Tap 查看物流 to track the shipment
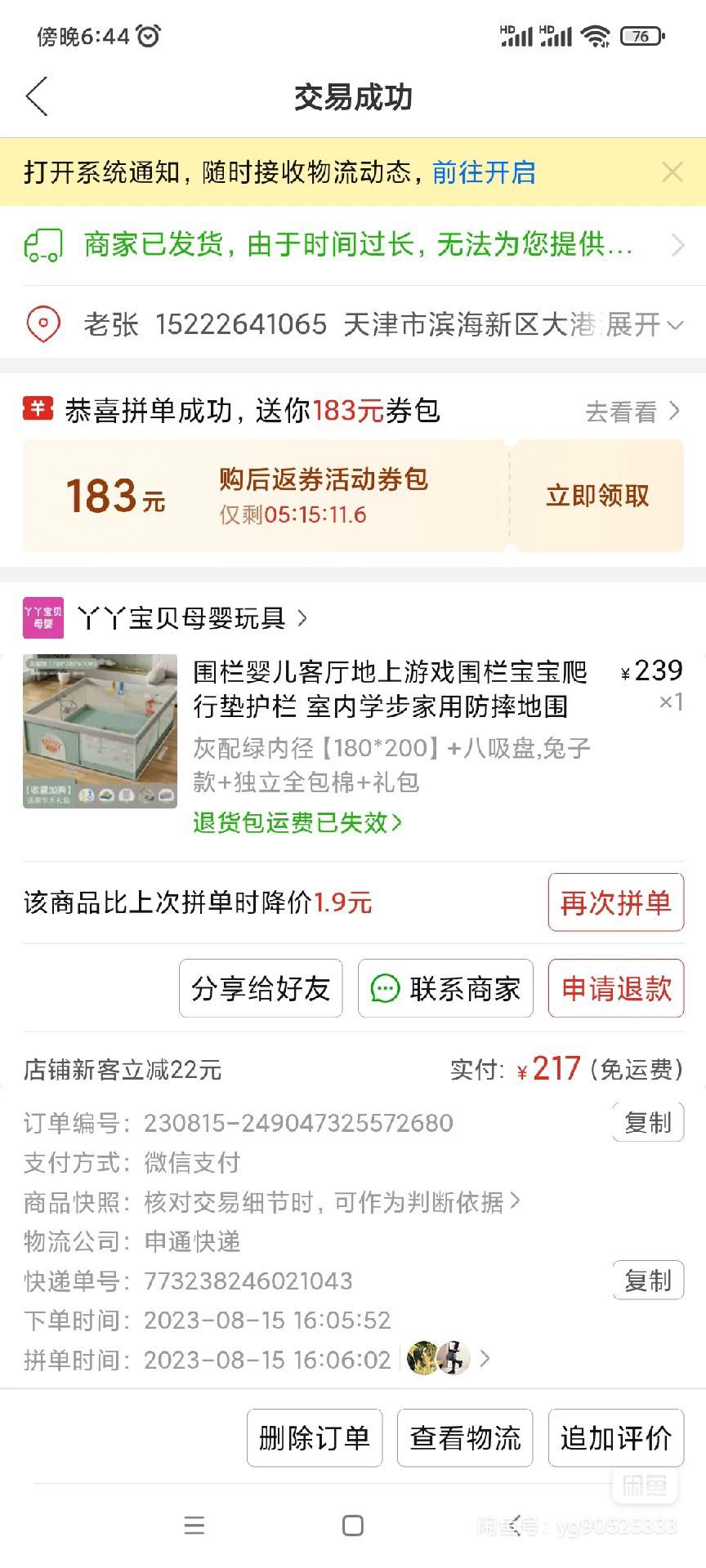706x1568 pixels. point(465,1437)
